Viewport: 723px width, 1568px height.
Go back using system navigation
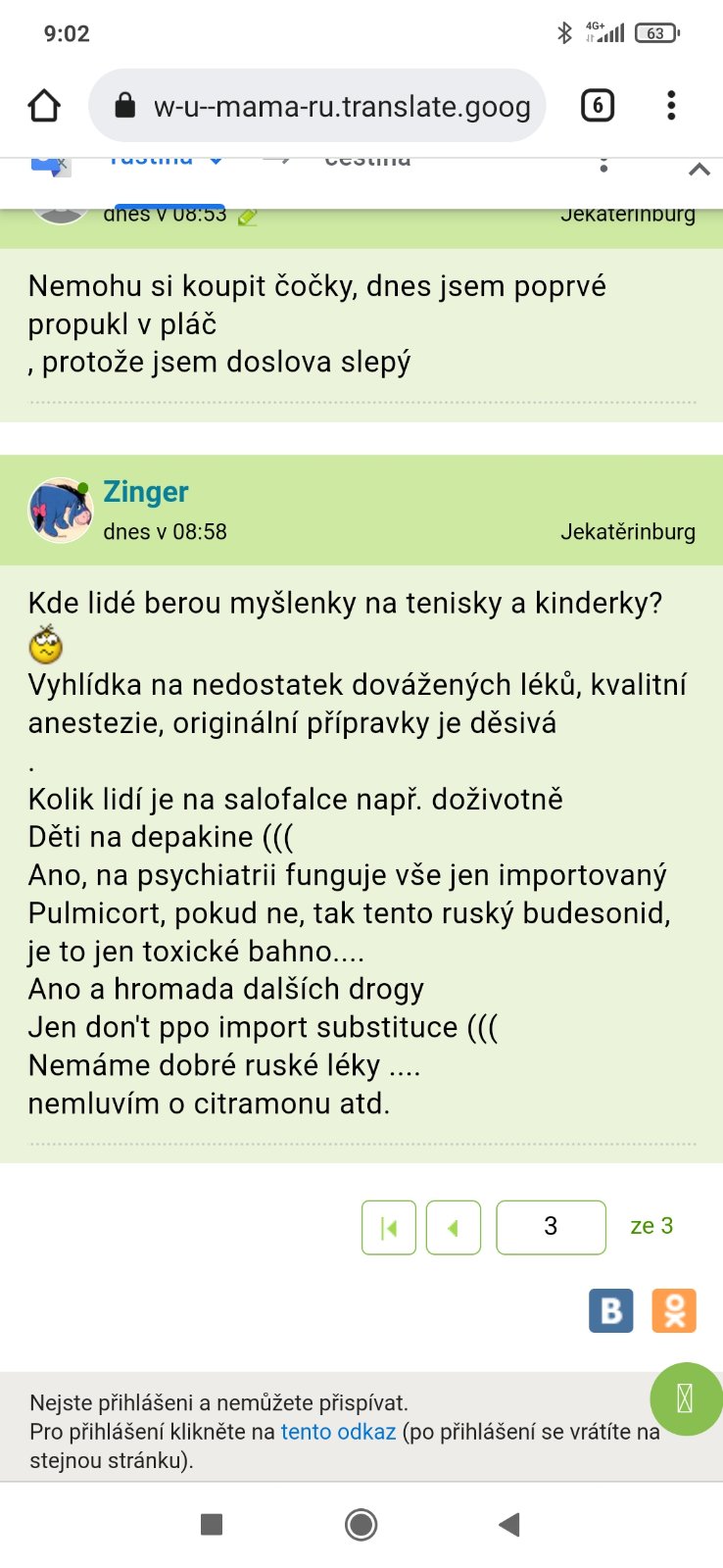(508, 1524)
